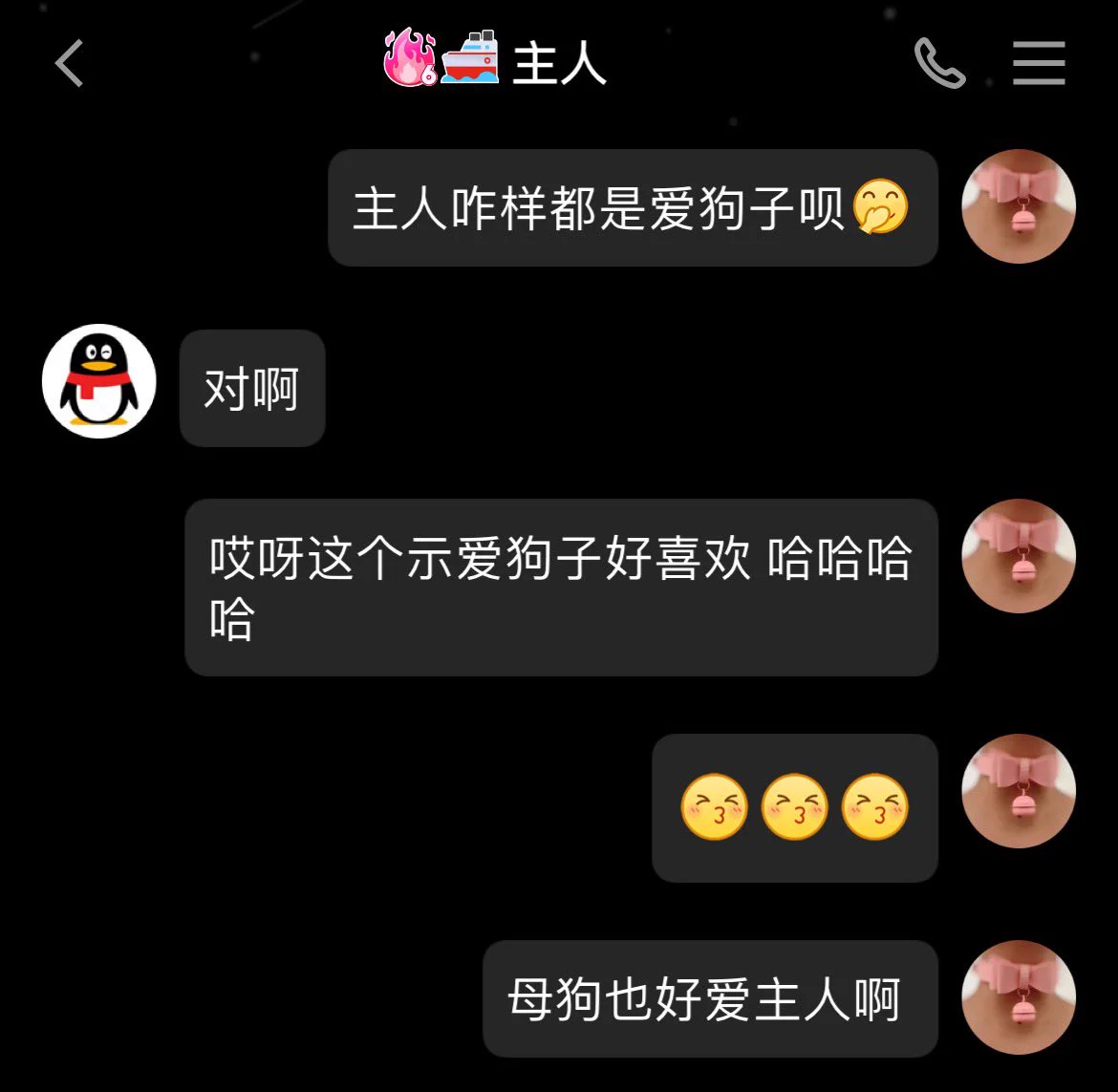Tap the 主人 chat title
Screen dimensions: 1118x1092
(559, 64)
